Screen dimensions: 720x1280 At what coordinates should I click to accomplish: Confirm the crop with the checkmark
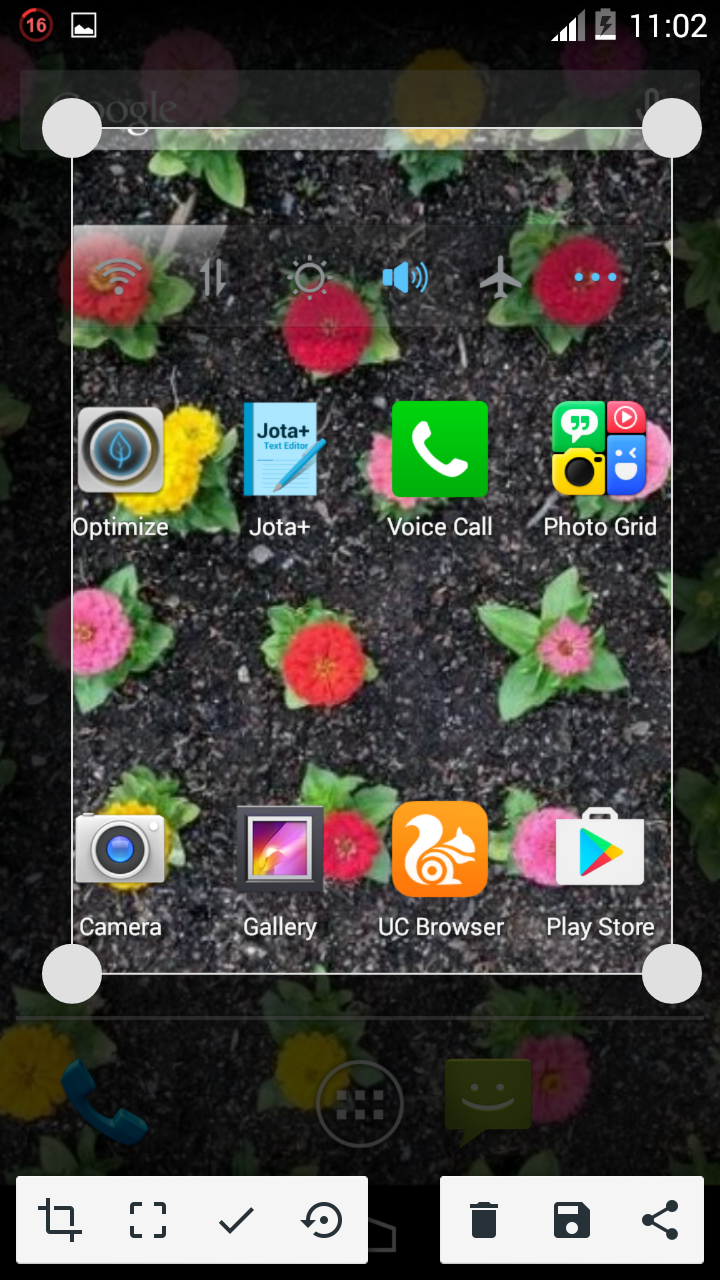[x=236, y=1221]
